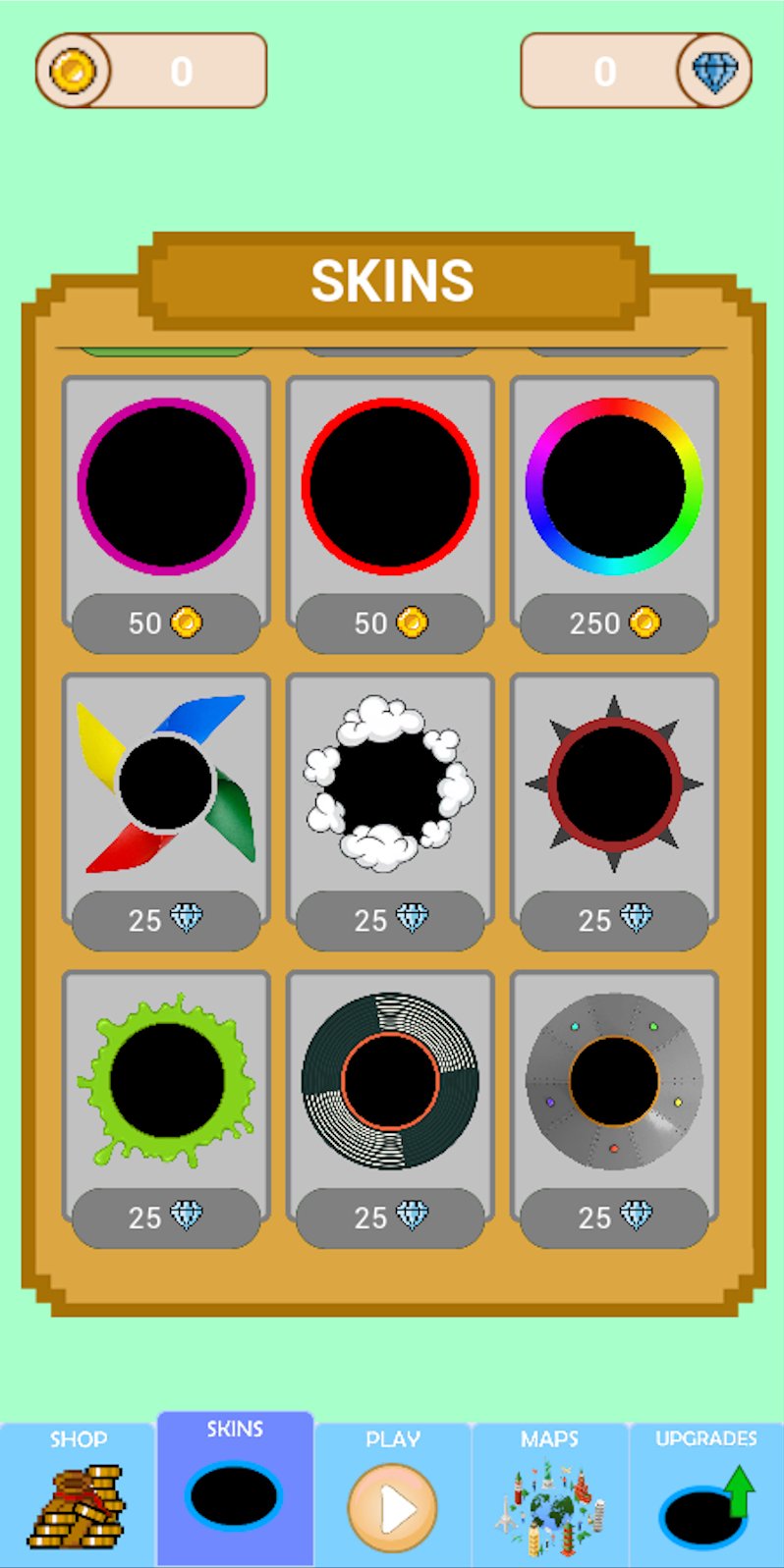784x1568 pixels.
Task: Select the gray UFO skin
Action: [x=614, y=1080]
